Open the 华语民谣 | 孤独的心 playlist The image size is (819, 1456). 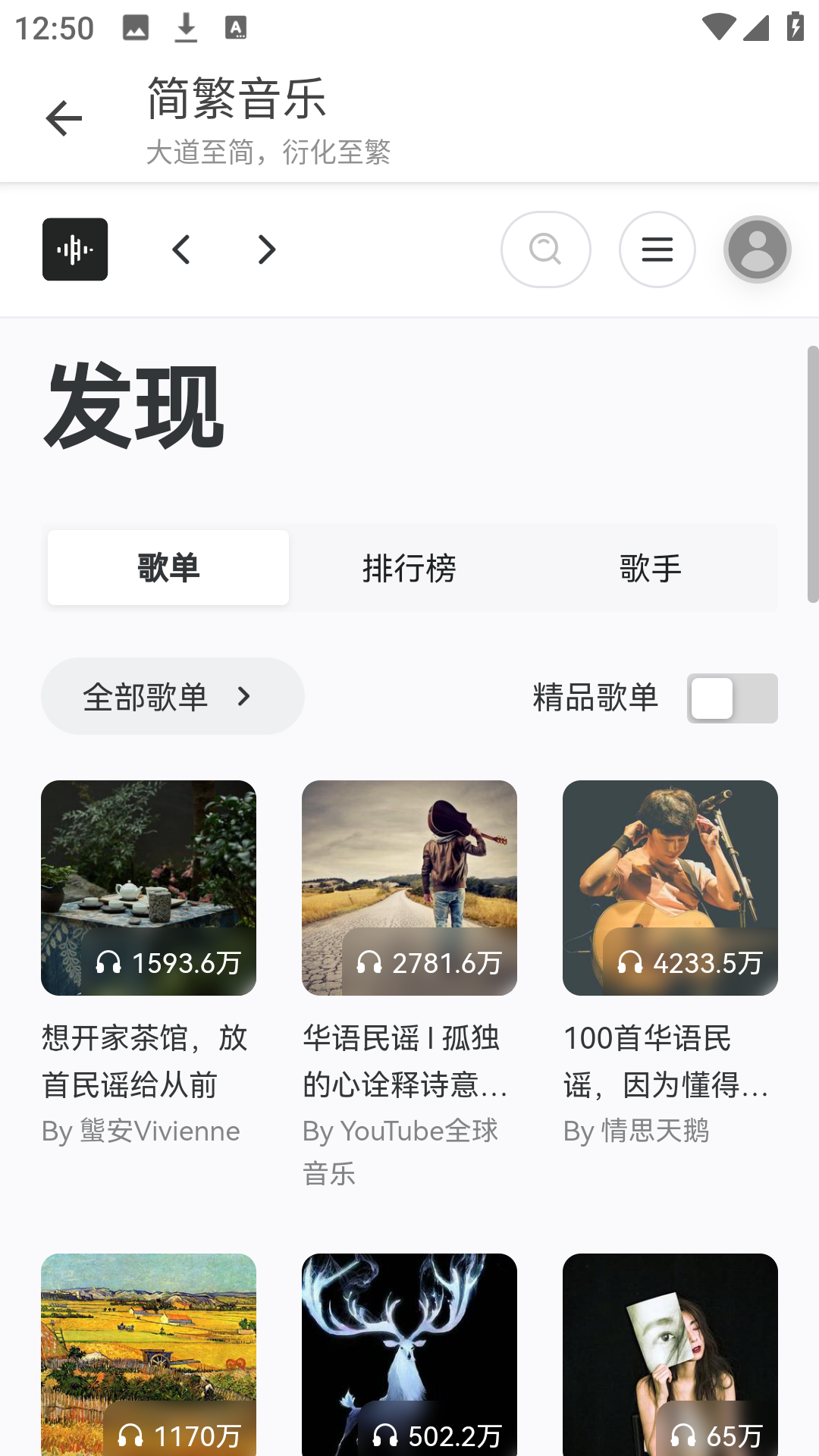(409, 888)
